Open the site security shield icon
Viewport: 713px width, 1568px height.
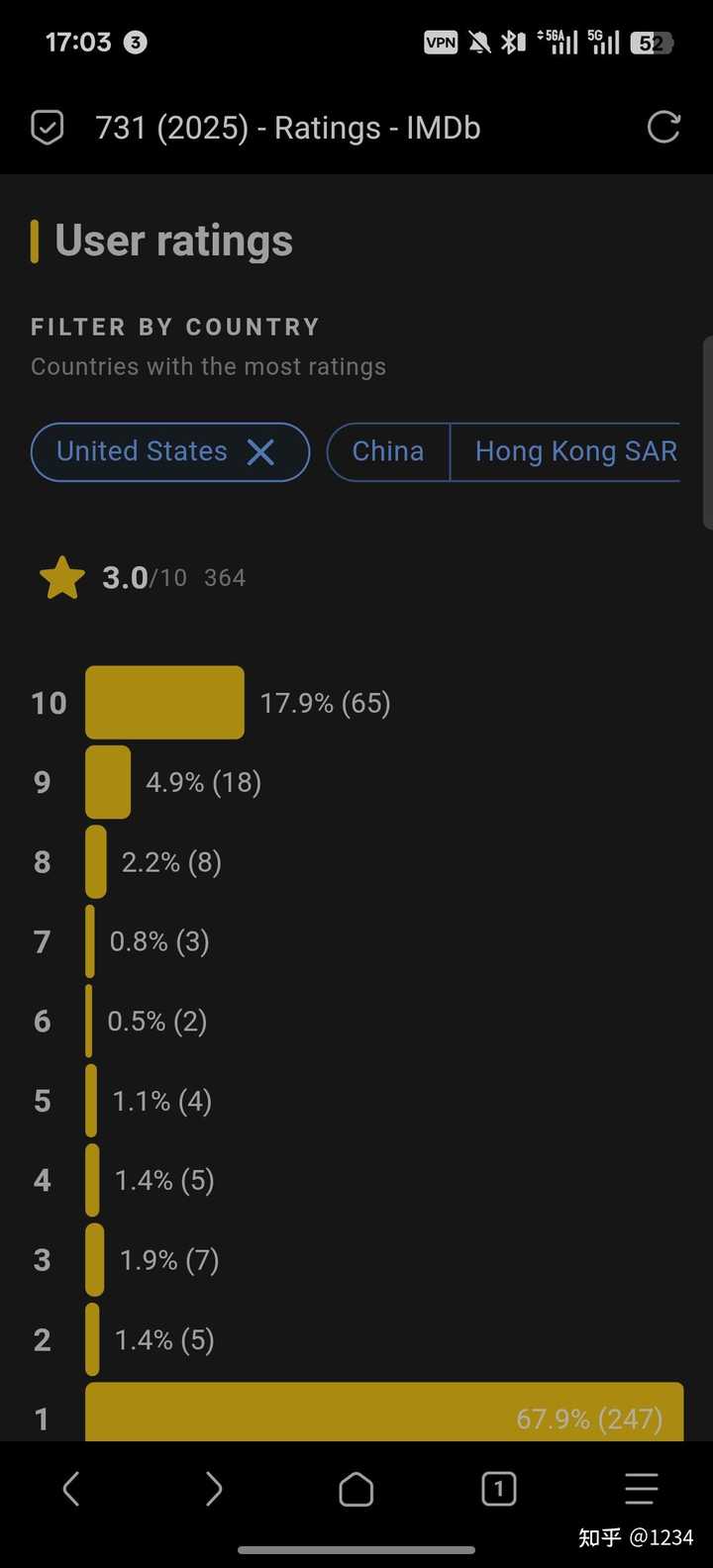pyautogui.click(x=48, y=128)
